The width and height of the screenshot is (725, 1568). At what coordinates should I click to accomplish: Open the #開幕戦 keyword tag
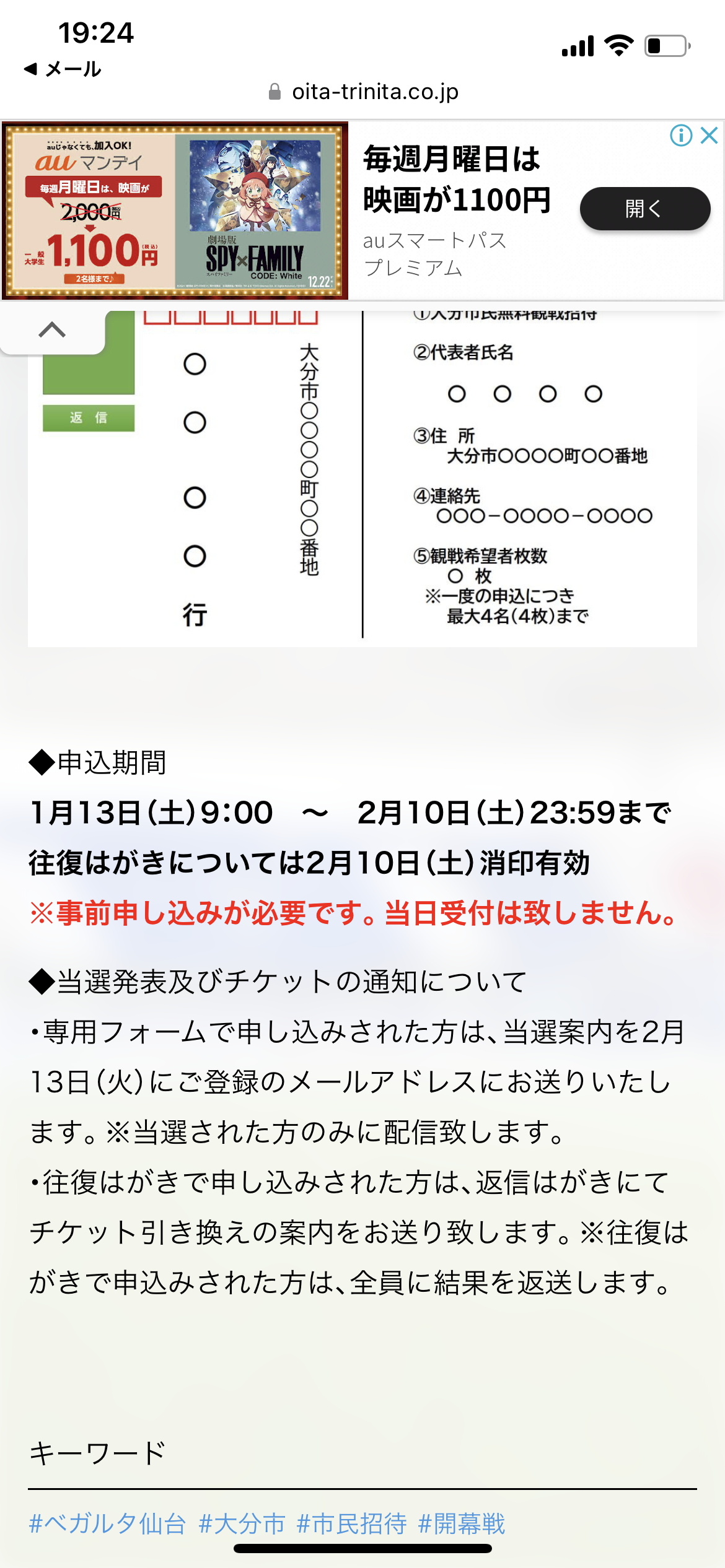coord(462,1523)
